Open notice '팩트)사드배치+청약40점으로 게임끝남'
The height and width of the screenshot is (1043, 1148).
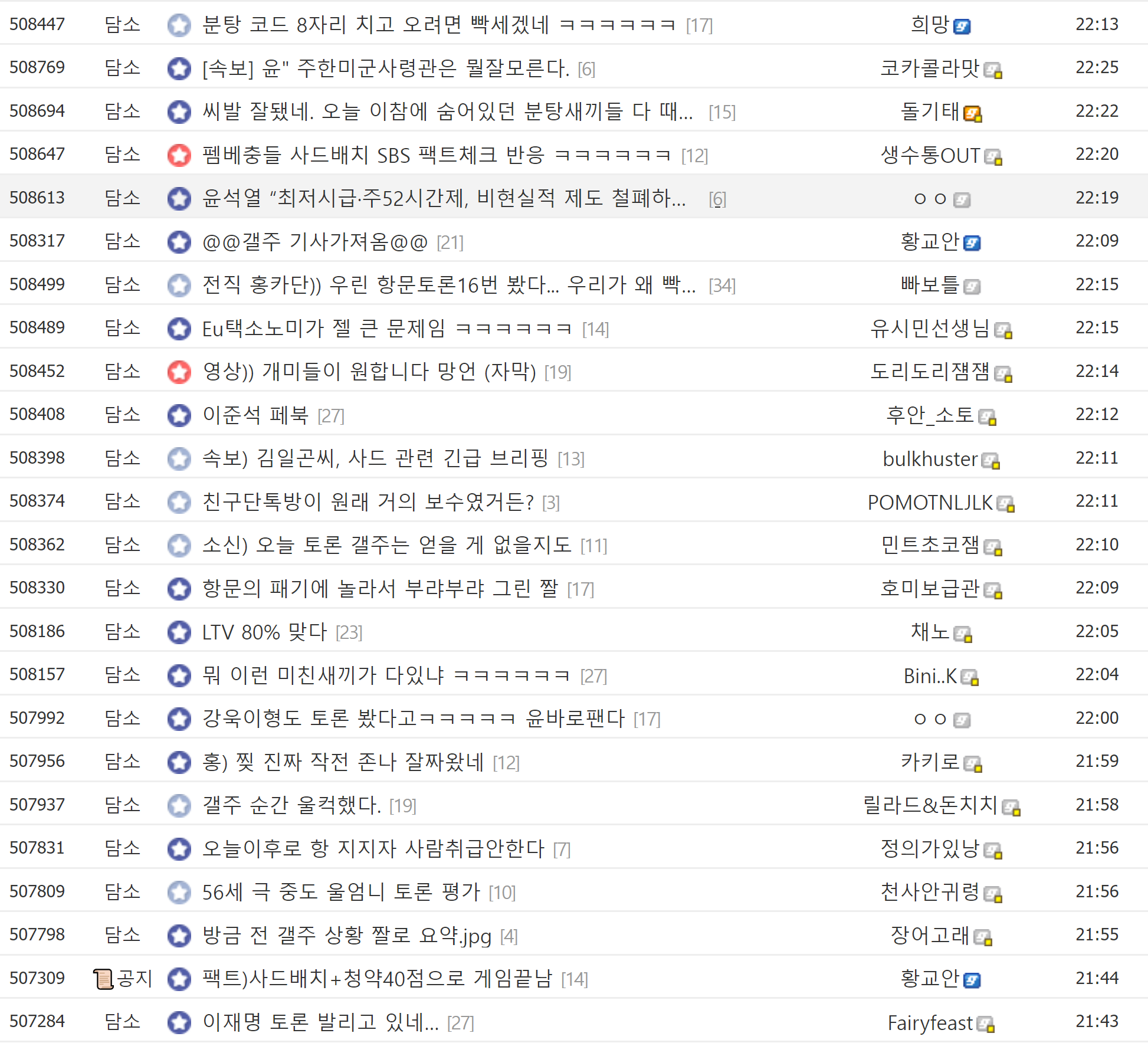[x=376, y=979]
